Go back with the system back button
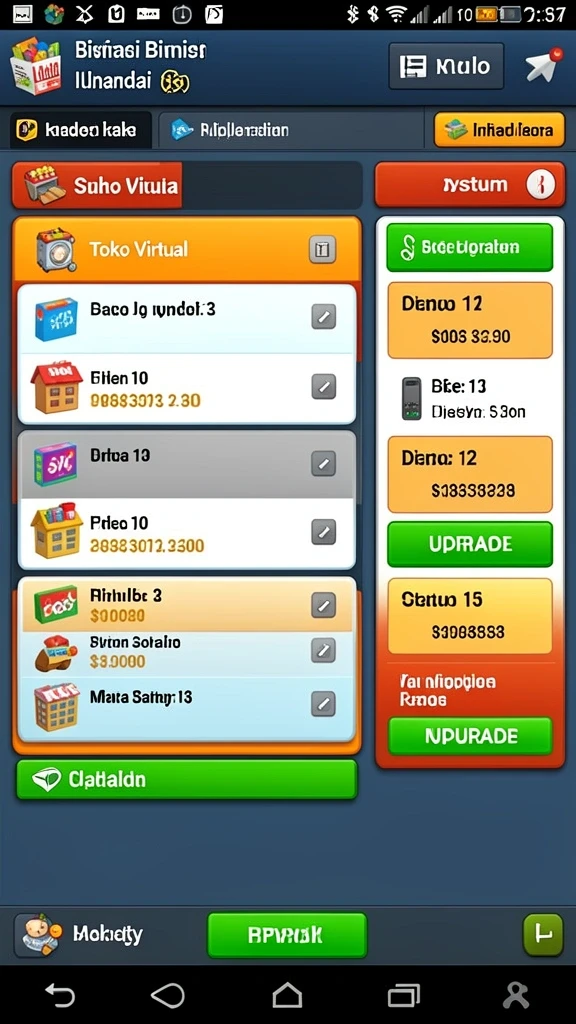The image size is (576, 1024). tap(60, 996)
